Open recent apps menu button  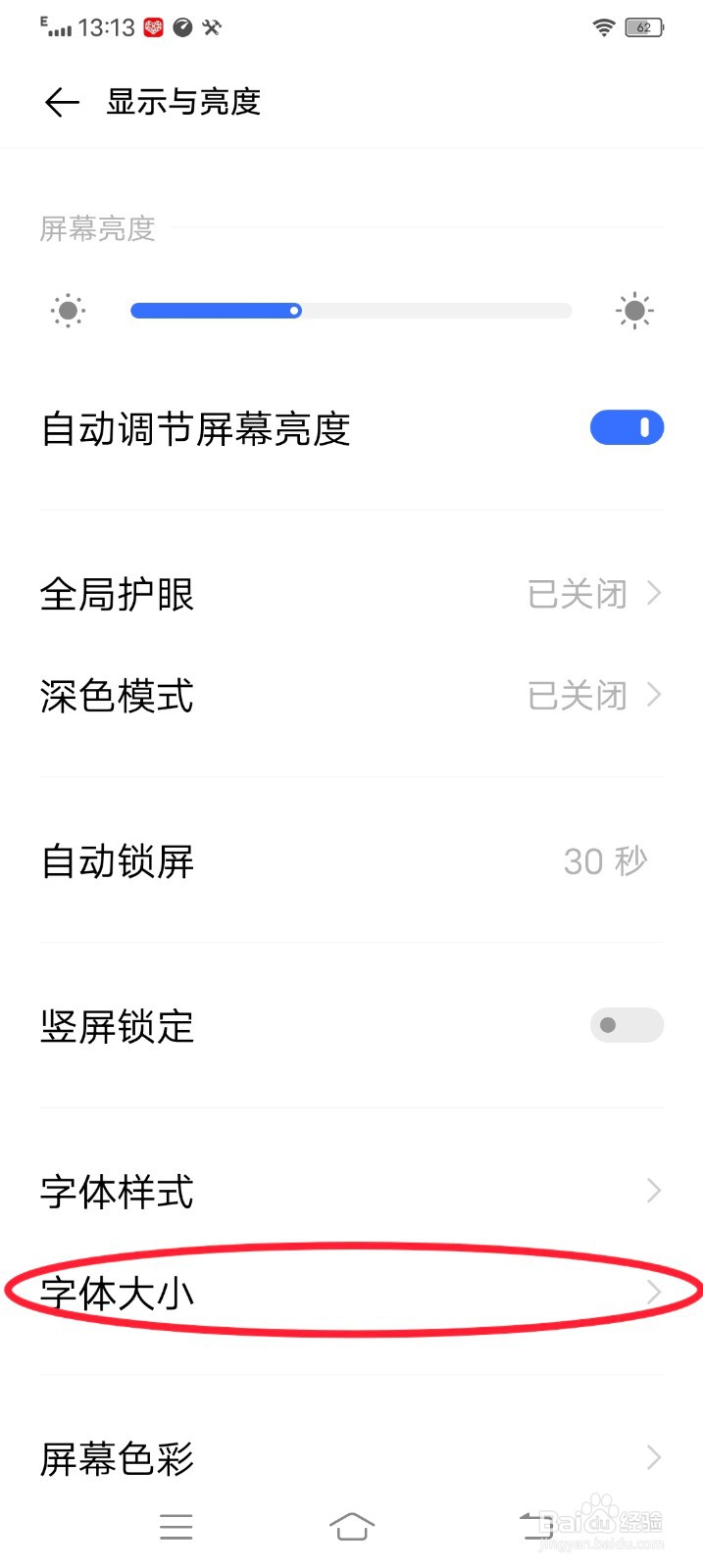pyautogui.click(x=176, y=1526)
